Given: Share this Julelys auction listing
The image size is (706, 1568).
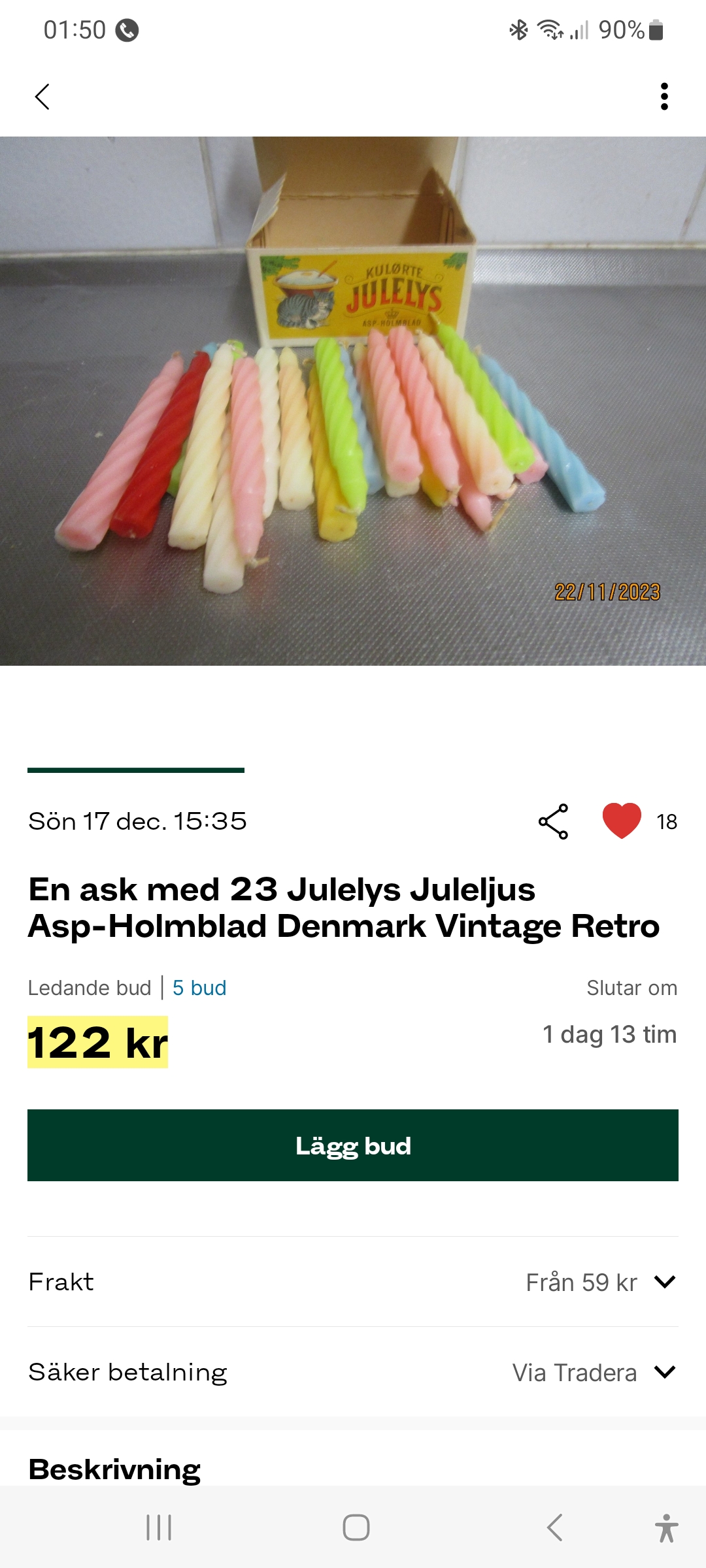Looking at the screenshot, I should [553, 821].
